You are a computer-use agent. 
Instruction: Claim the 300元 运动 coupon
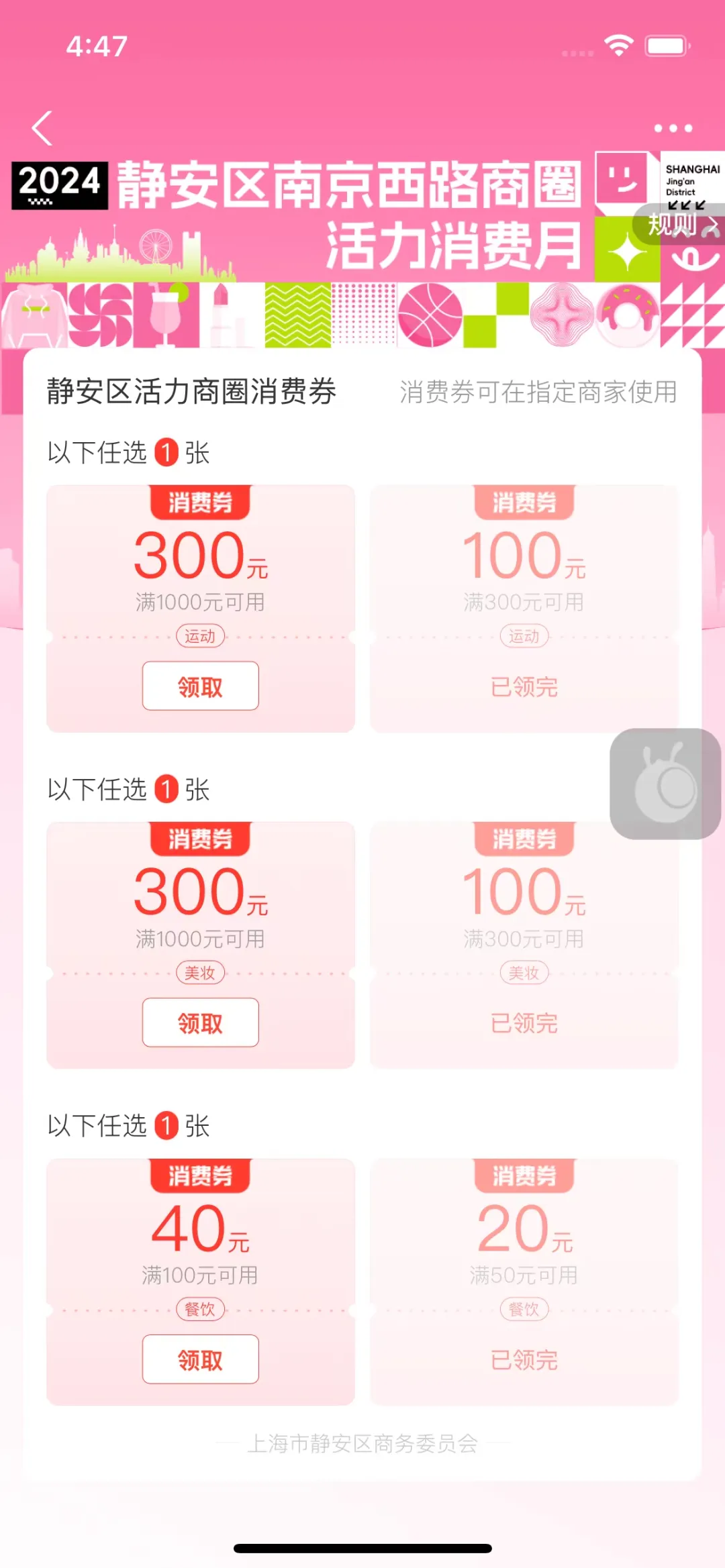200,686
